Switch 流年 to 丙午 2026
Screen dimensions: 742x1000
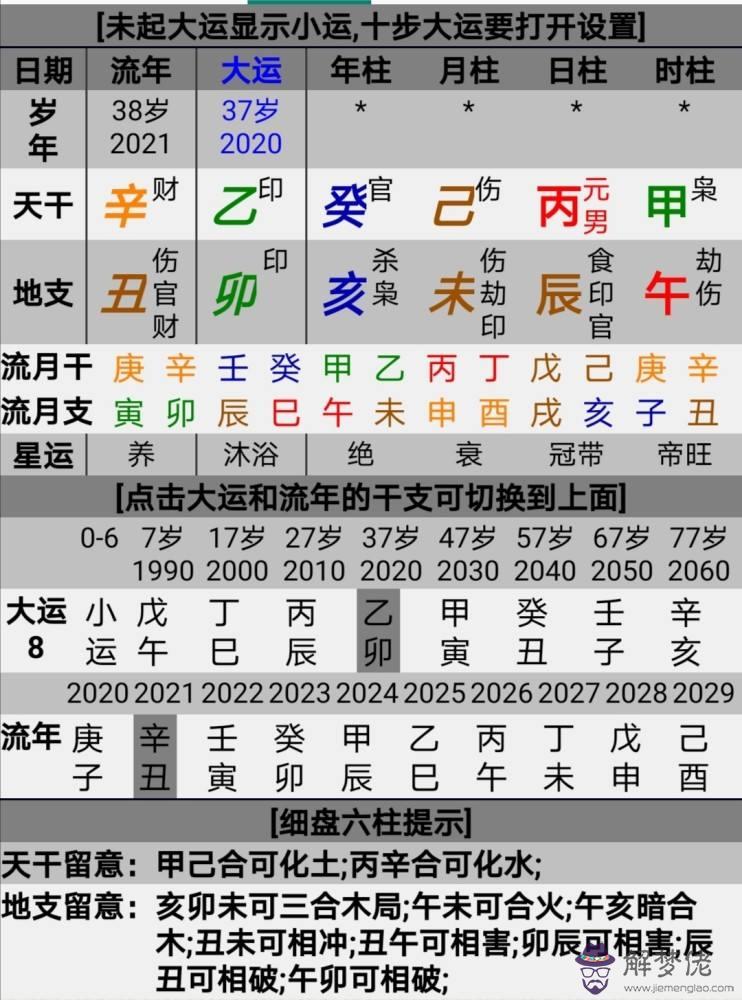(x=491, y=757)
